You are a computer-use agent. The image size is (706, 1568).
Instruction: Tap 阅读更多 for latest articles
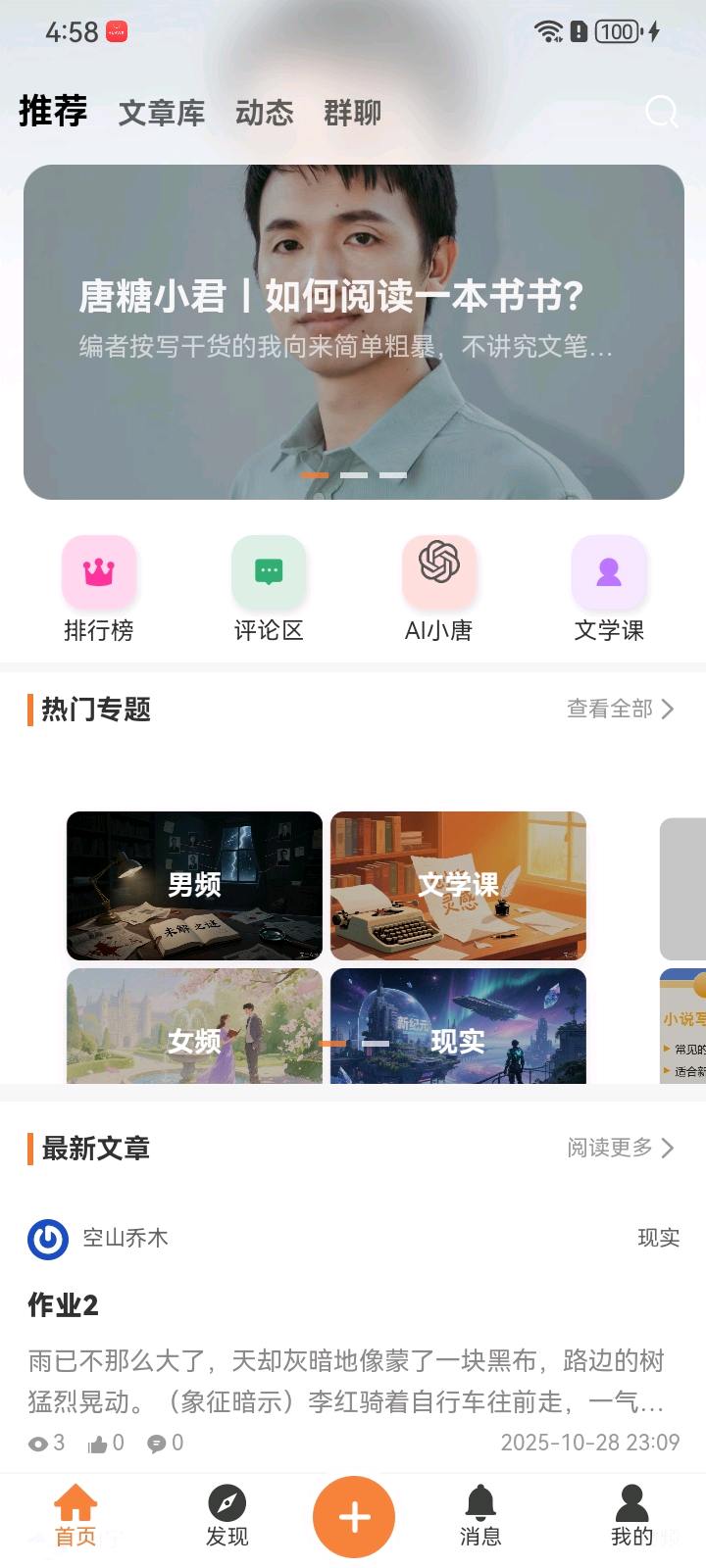click(x=620, y=1148)
